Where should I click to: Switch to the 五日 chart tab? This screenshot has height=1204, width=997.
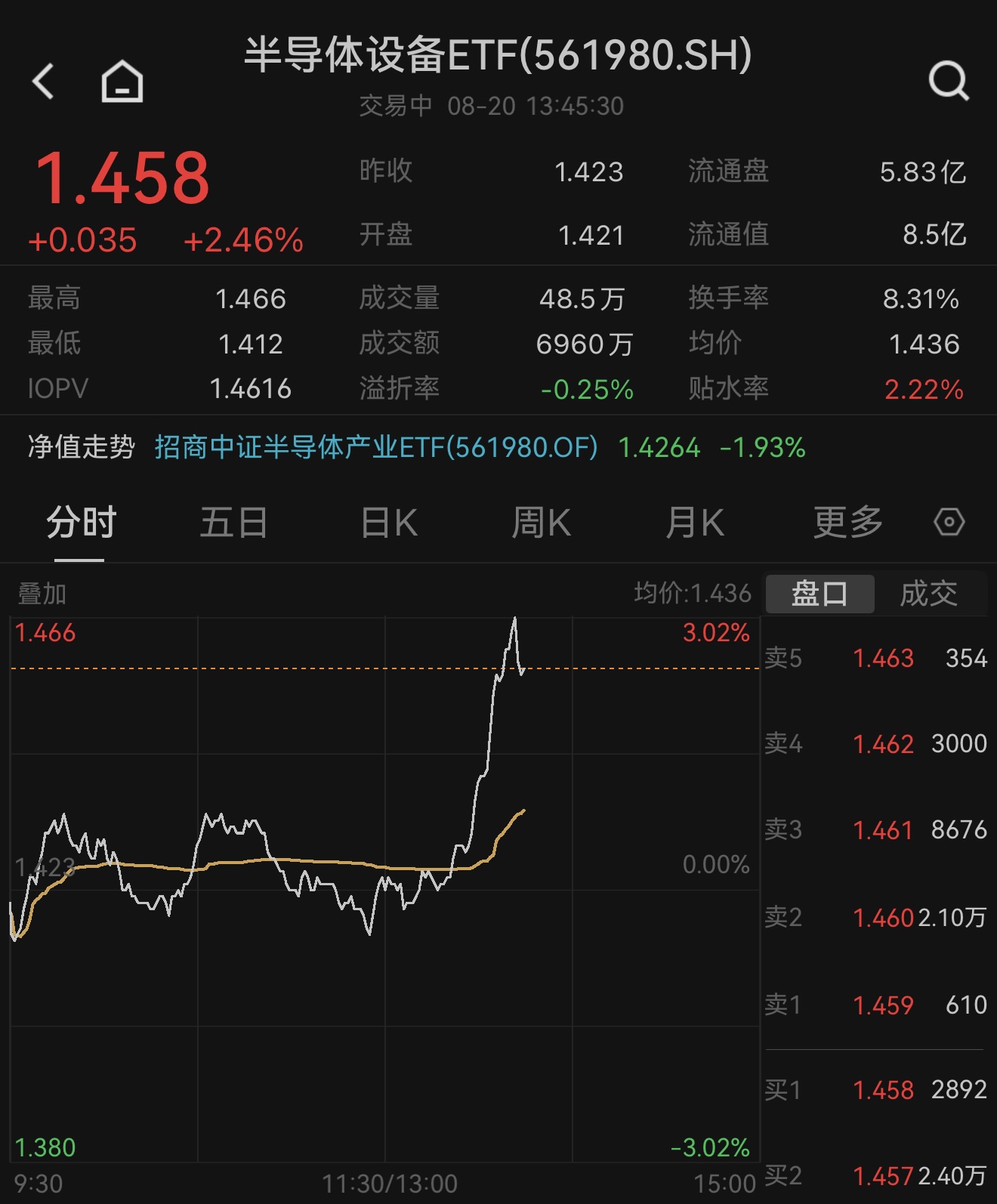[233, 523]
